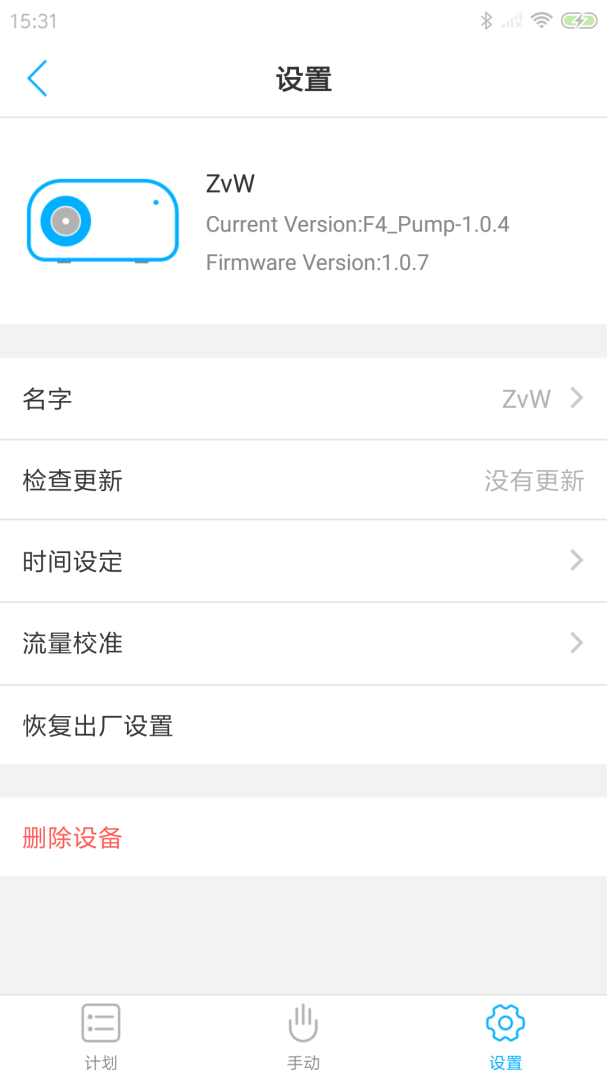This screenshot has height=1080, width=607.
Task: Open 流量校准 flow calibration
Action: point(303,643)
